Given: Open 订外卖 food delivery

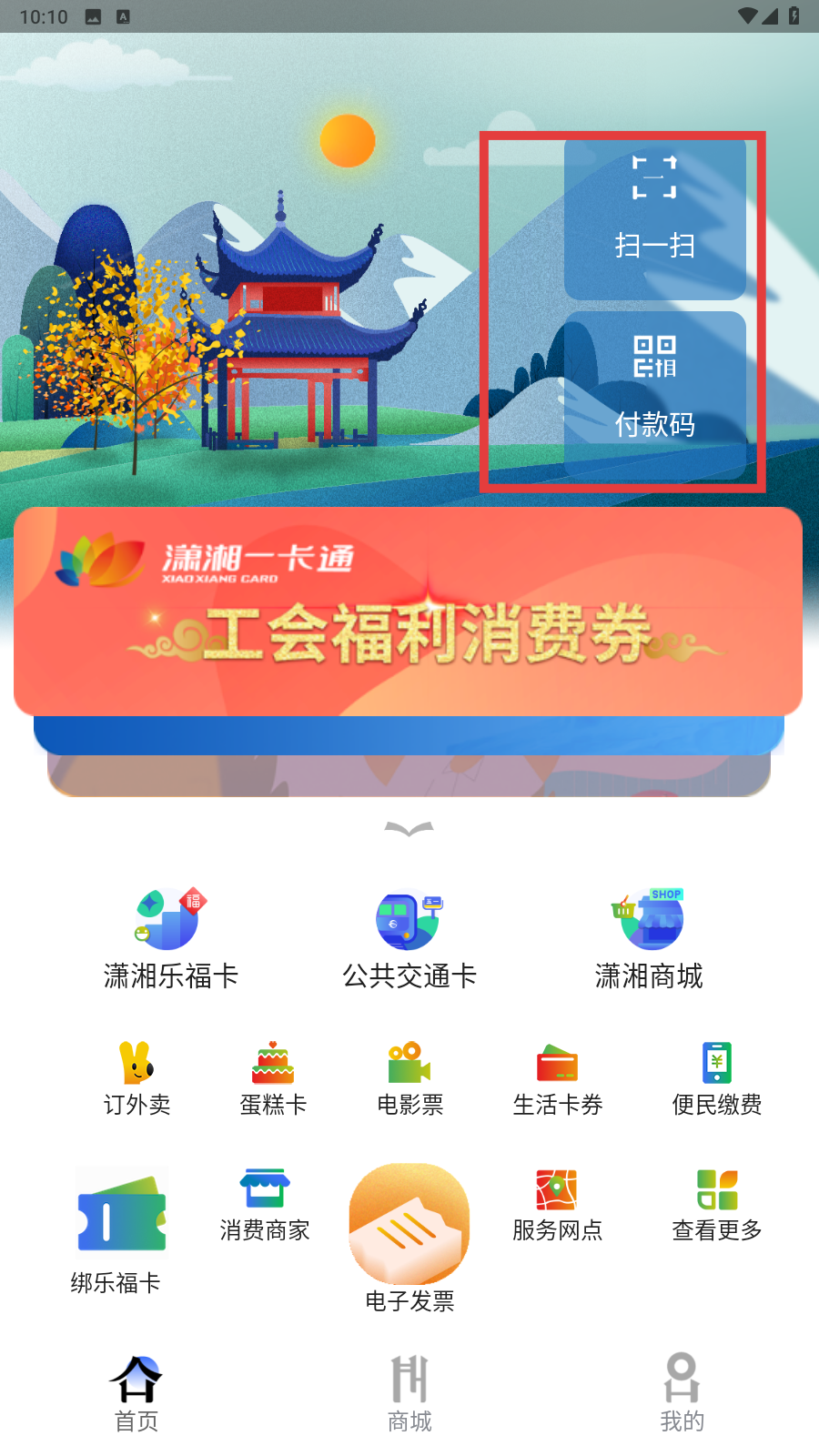Looking at the screenshot, I should [136, 1079].
